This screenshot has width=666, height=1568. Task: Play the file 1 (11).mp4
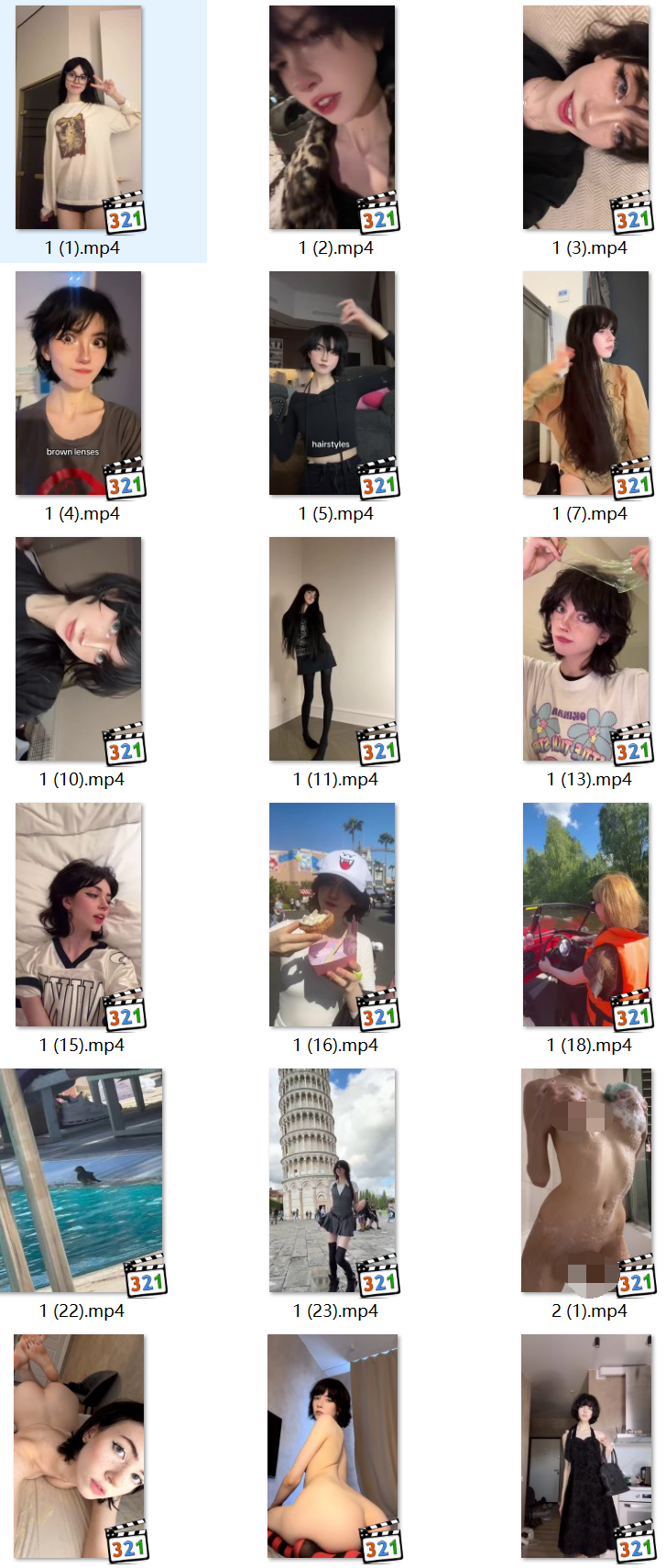point(333,649)
